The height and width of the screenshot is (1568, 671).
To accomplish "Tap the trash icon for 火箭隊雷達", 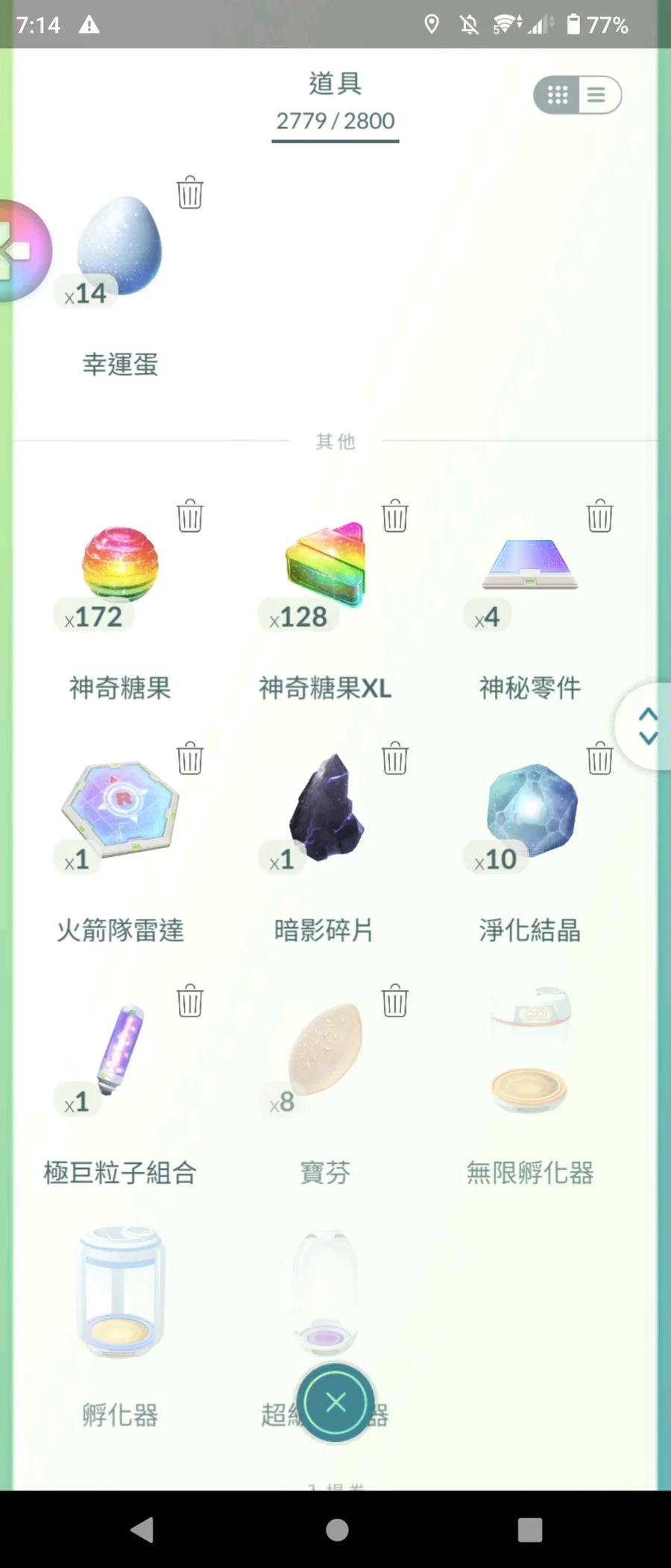I will tap(190, 759).
